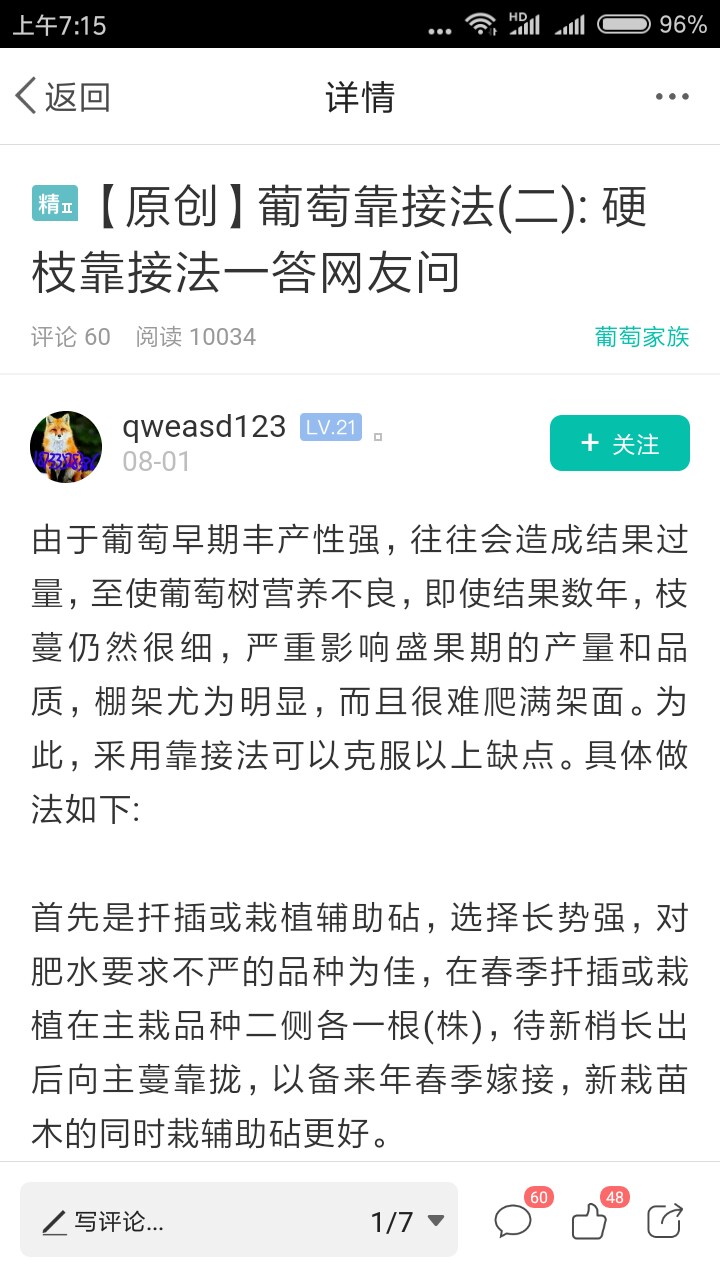Open the username qweasd123's profile
Viewport: 720px width, 1280px height.
point(204,427)
